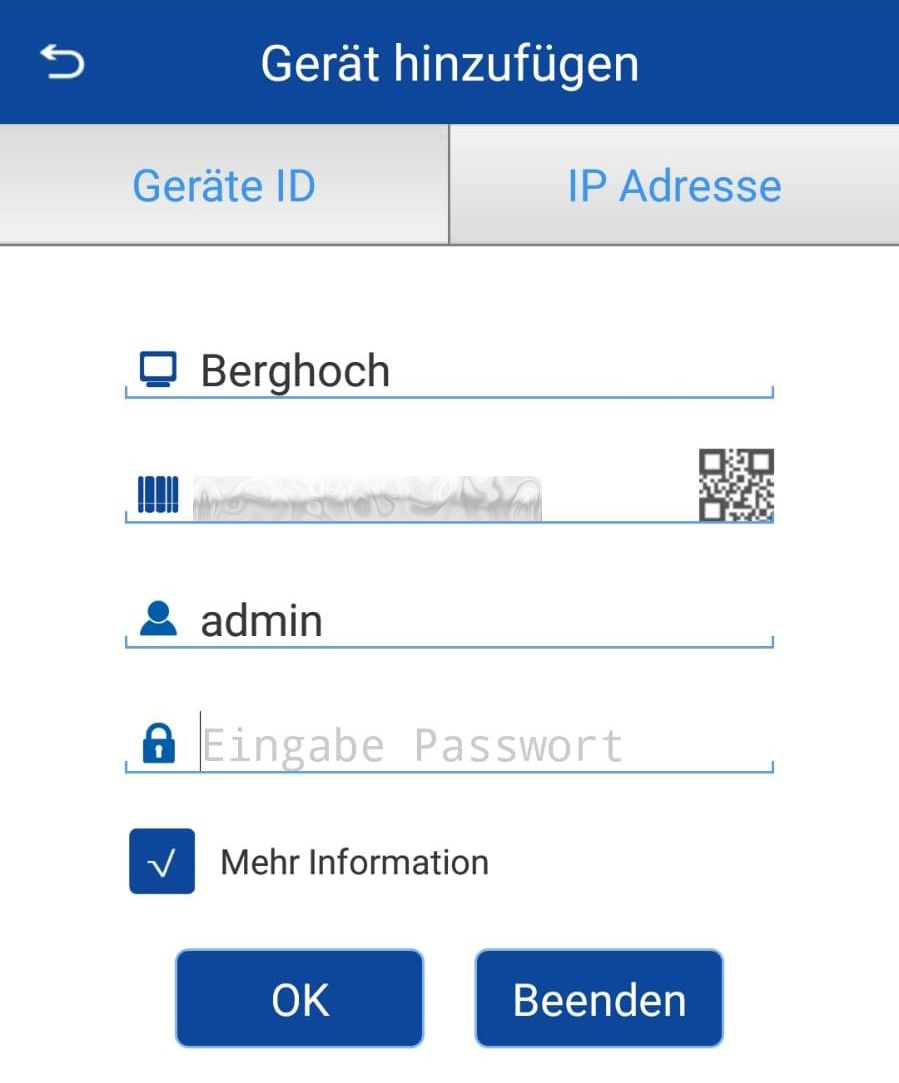
Task: Select the Geräte ID tab
Action: click(224, 184)
